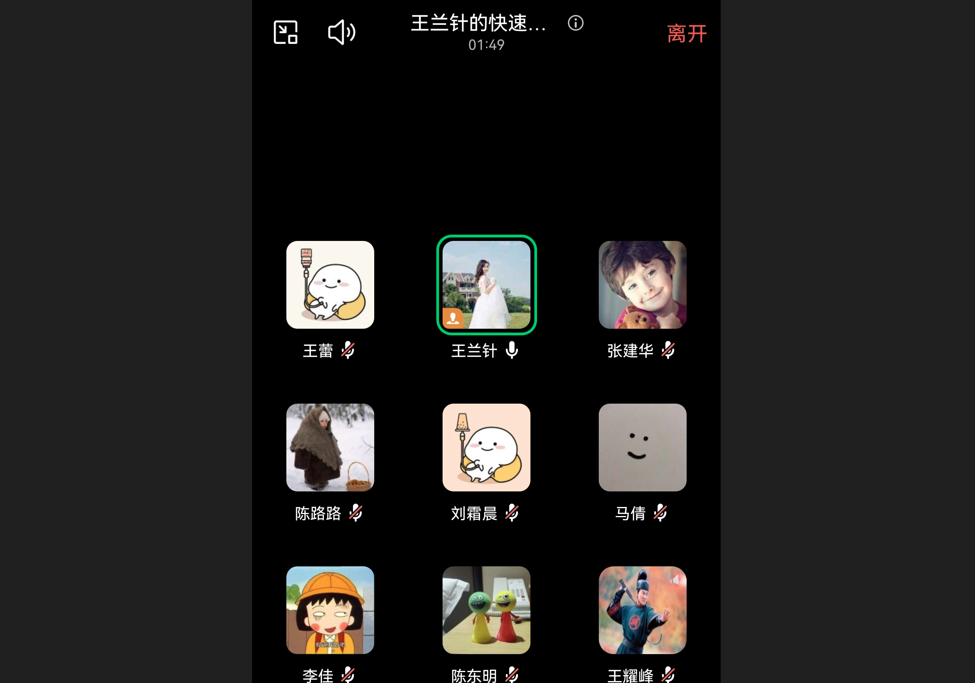Leave the meeting with 离开
975x683 pixels.
pyautogui.click(x=686, y=34)
